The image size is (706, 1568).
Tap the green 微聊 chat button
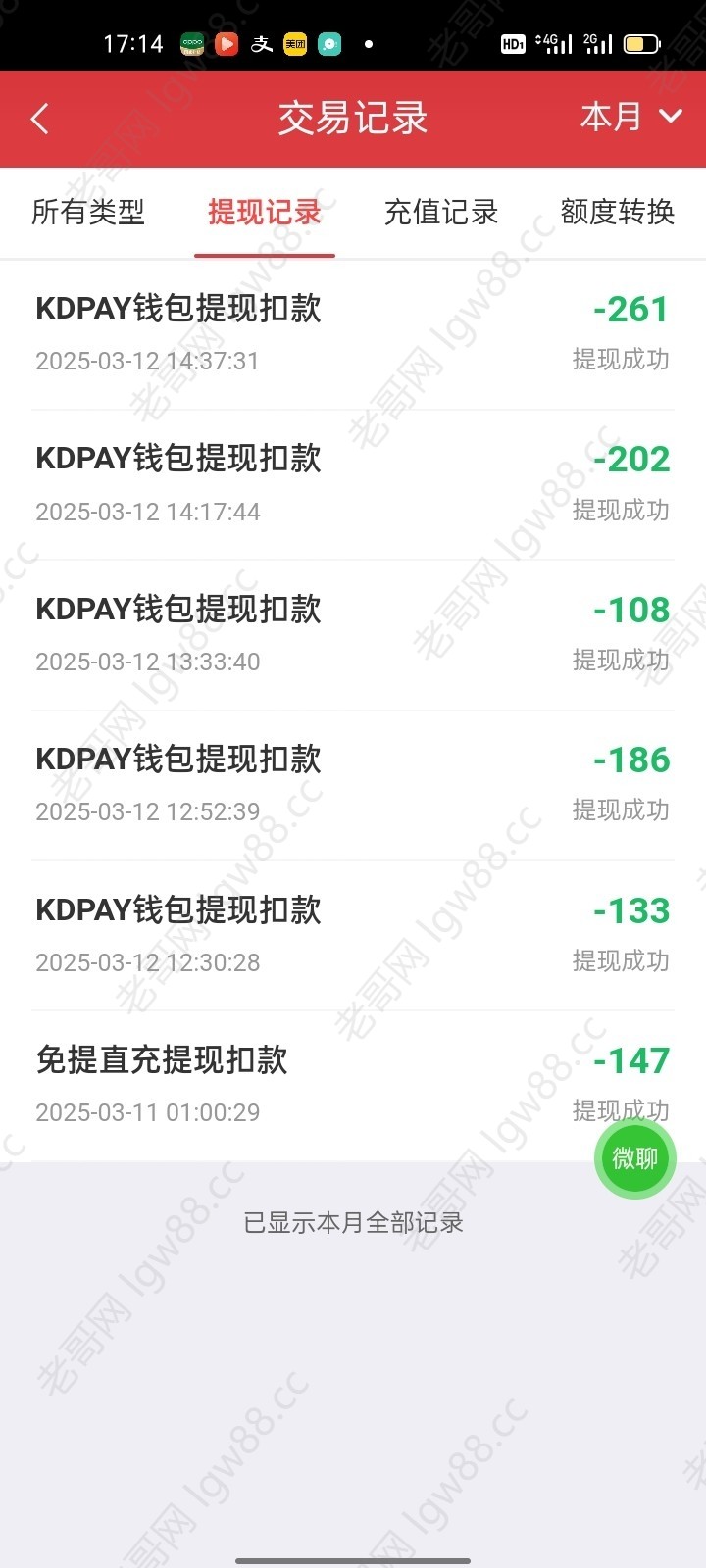635,1158
